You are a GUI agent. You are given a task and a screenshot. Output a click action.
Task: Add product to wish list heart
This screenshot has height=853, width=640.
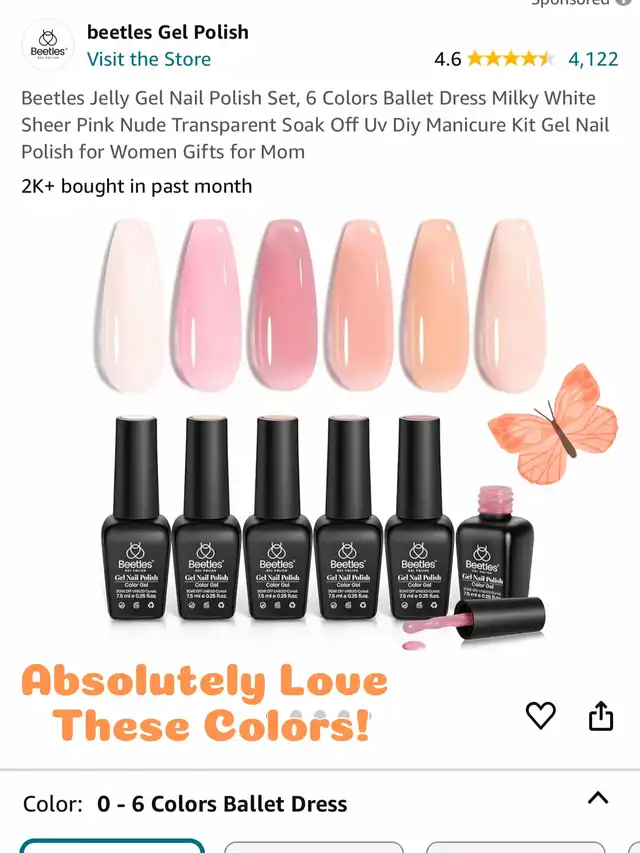[540, 715]
